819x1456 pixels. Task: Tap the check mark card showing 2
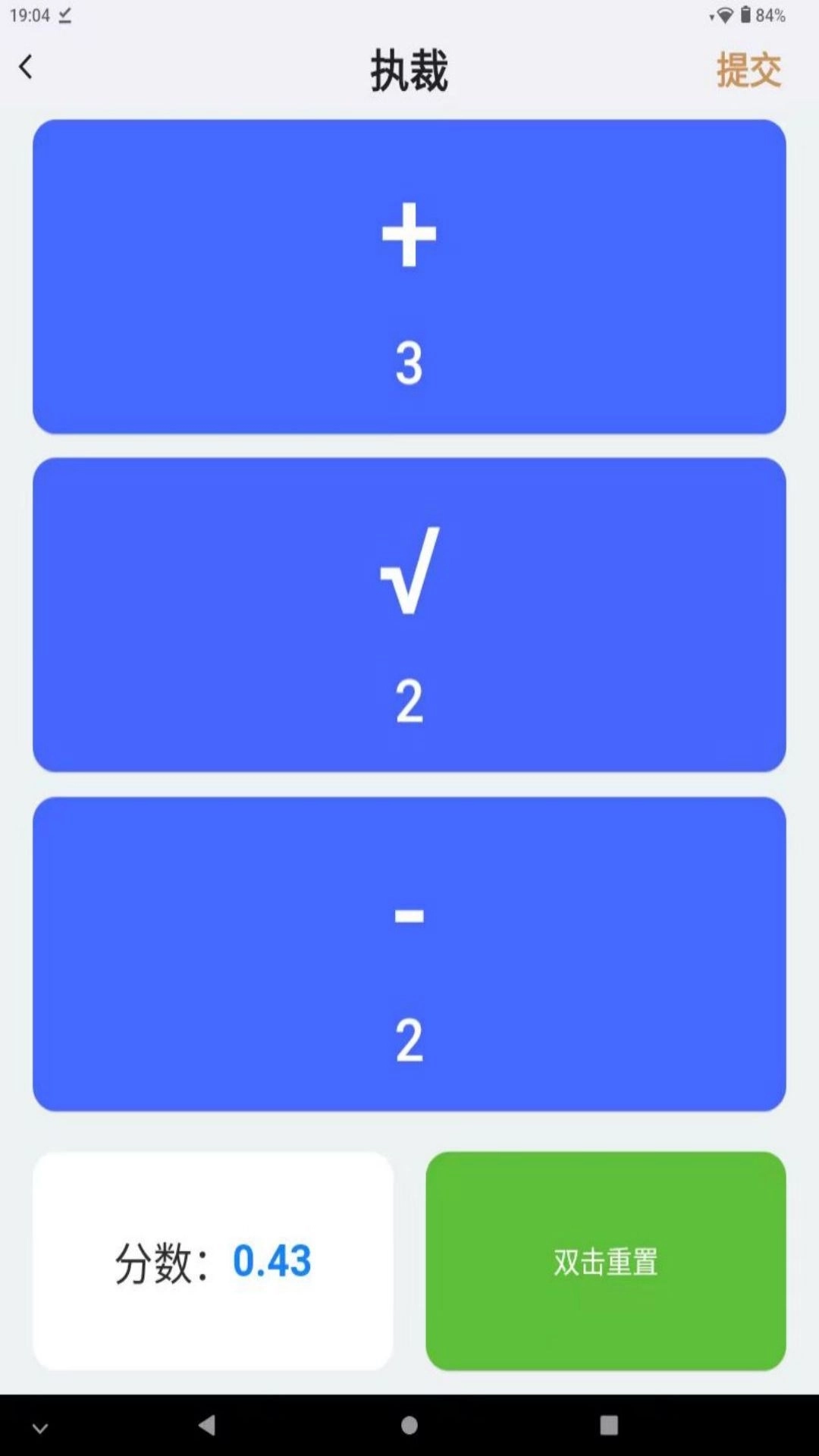(409, 615)
